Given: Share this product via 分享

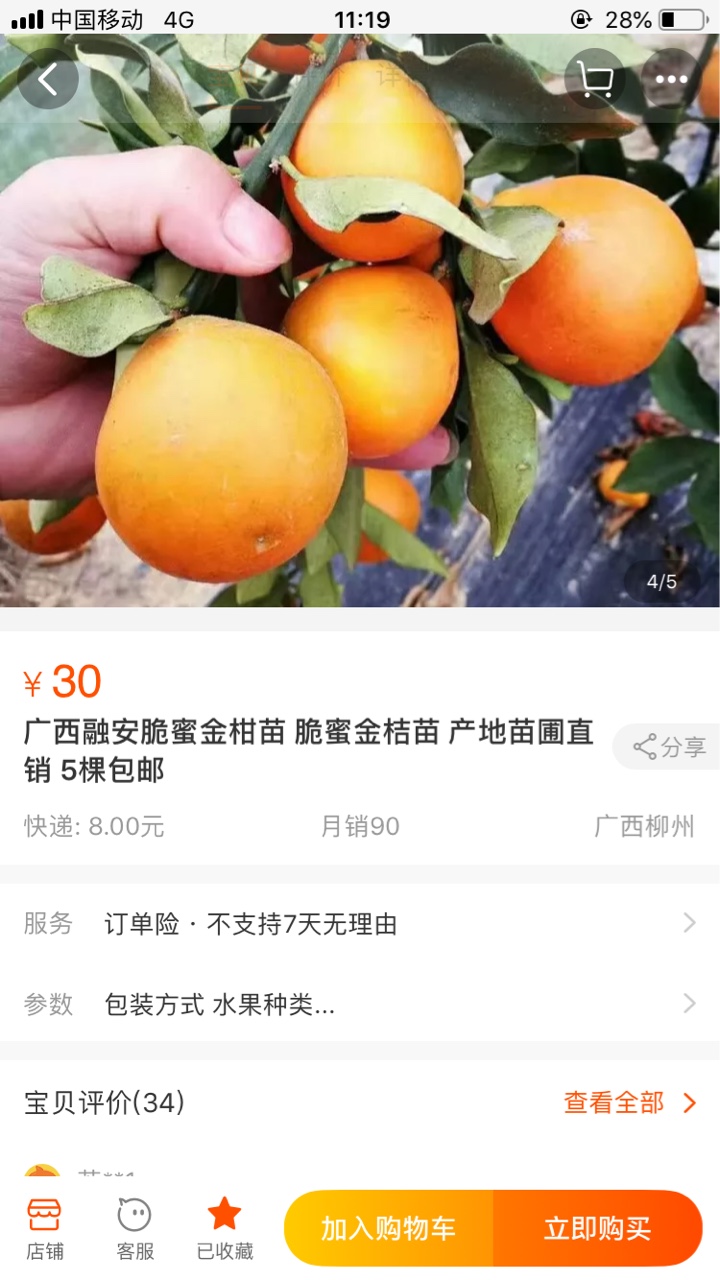Looking at the screenshot, I should [670, 746].
